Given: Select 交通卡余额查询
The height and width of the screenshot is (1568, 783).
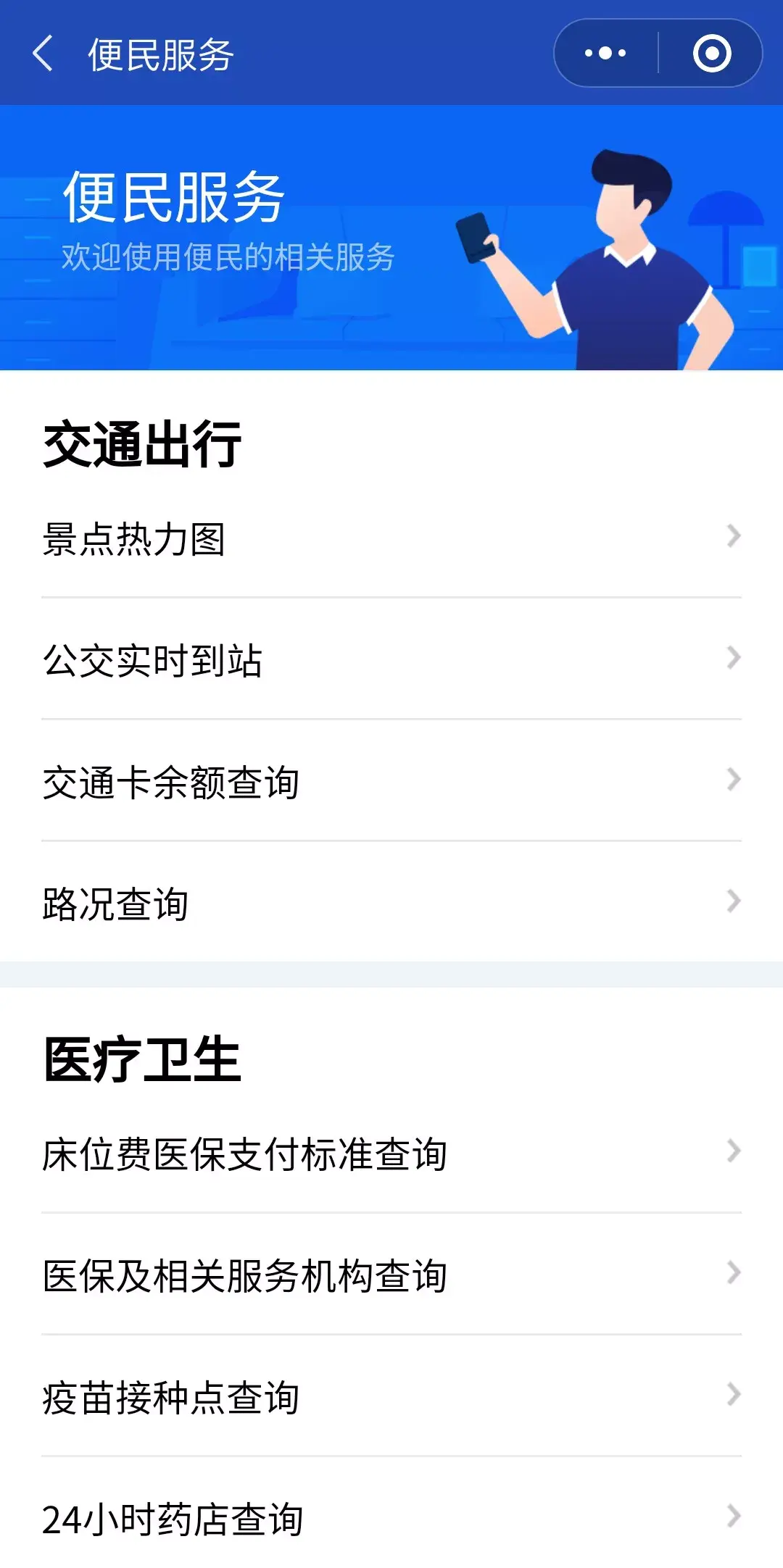Looking at the screenshot, I should tap(391, 782).
